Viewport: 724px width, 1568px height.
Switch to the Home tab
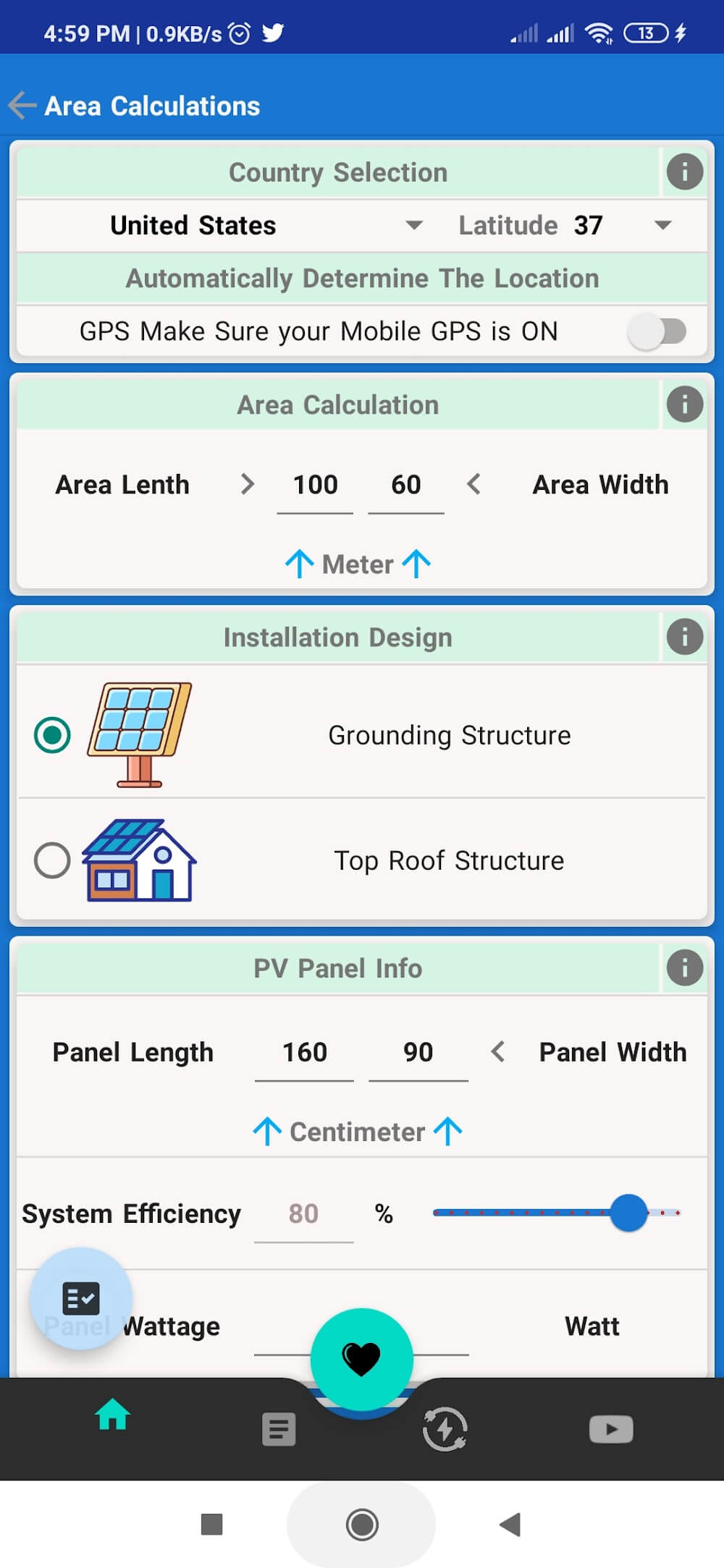click(x=113, y=1415)
